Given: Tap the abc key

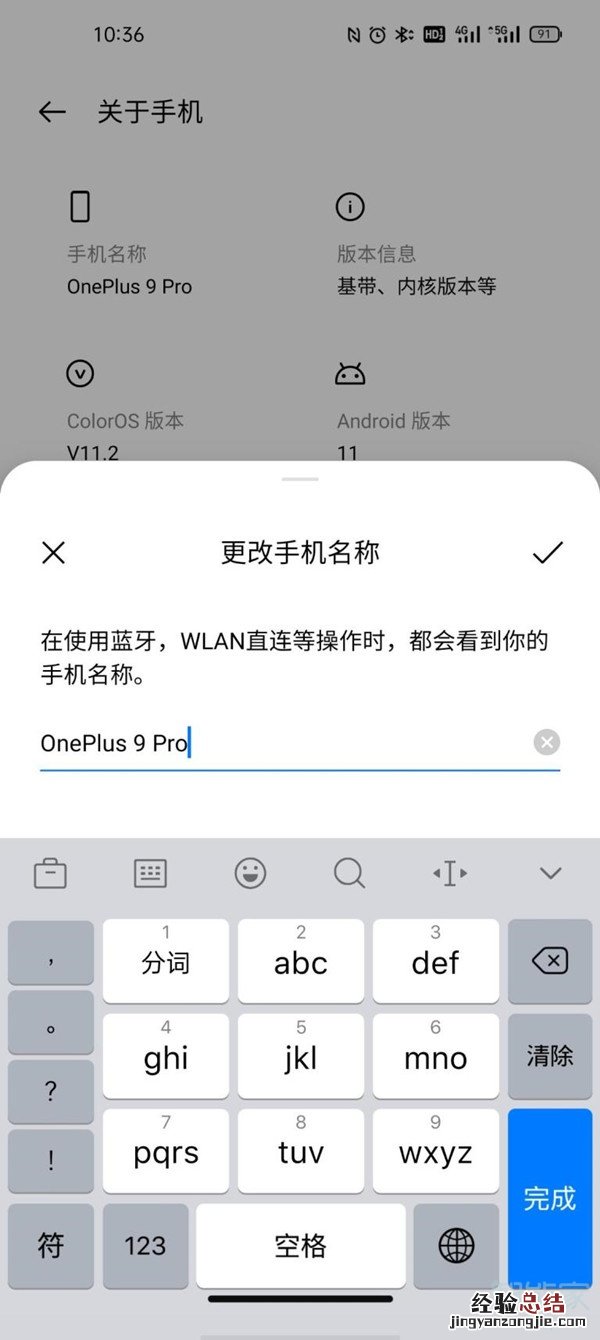Looking at the screenshot, I should 300,962.
